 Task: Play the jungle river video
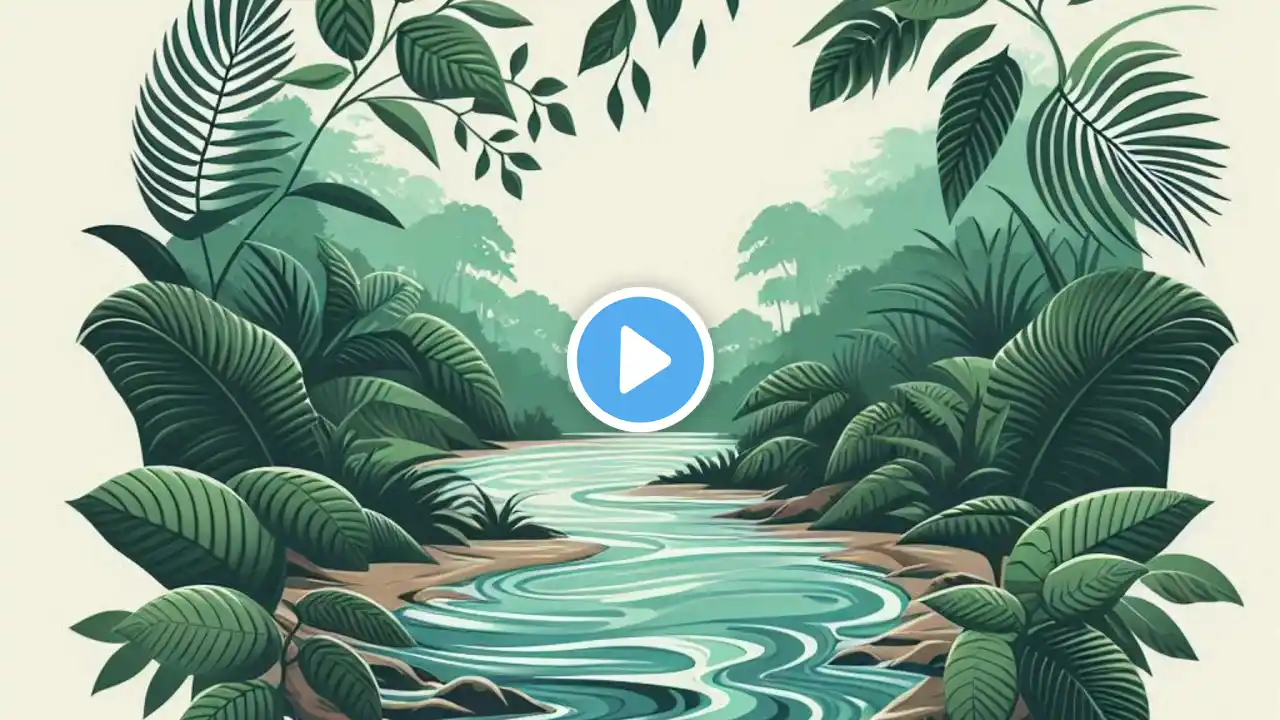640,360
